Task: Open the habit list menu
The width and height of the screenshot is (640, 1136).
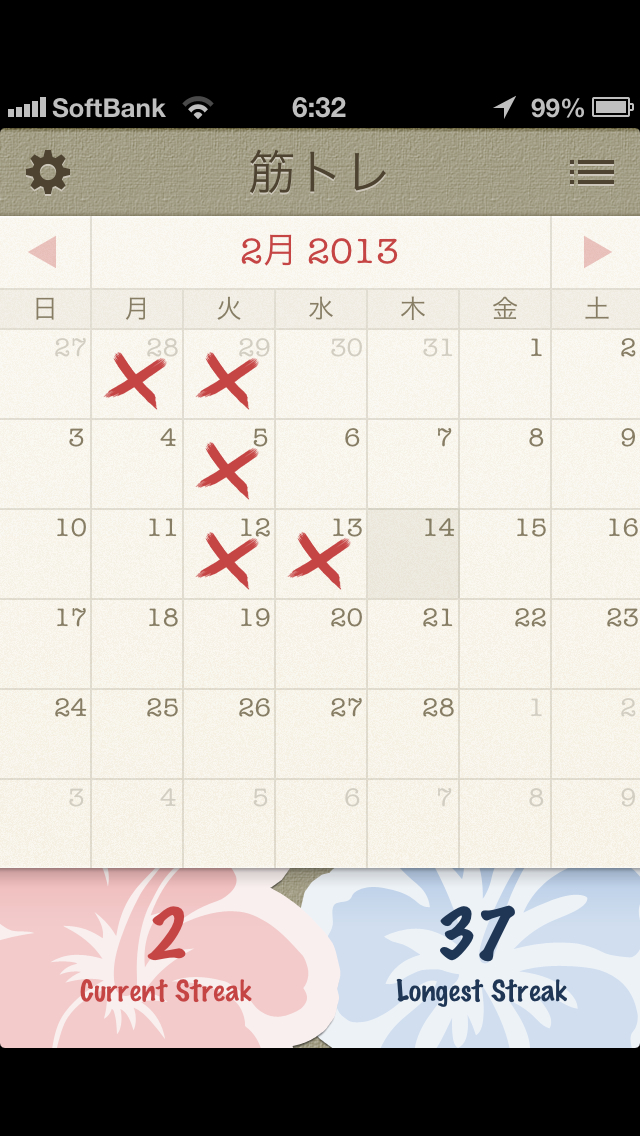Action: 591,173
